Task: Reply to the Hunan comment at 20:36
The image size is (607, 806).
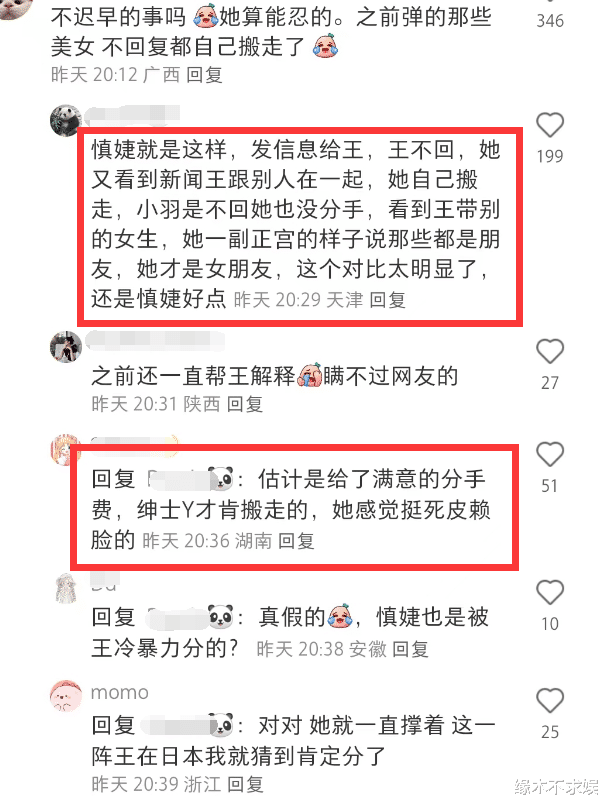Action: (296, 541)
